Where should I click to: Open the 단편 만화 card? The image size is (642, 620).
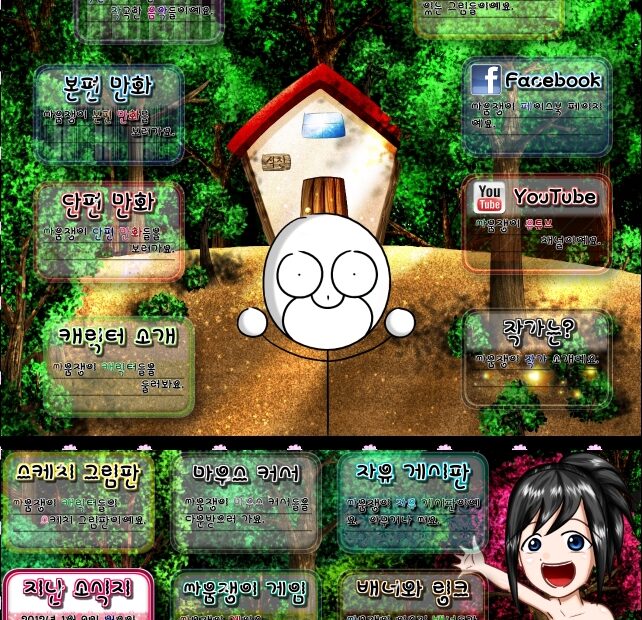pos(109,230)
